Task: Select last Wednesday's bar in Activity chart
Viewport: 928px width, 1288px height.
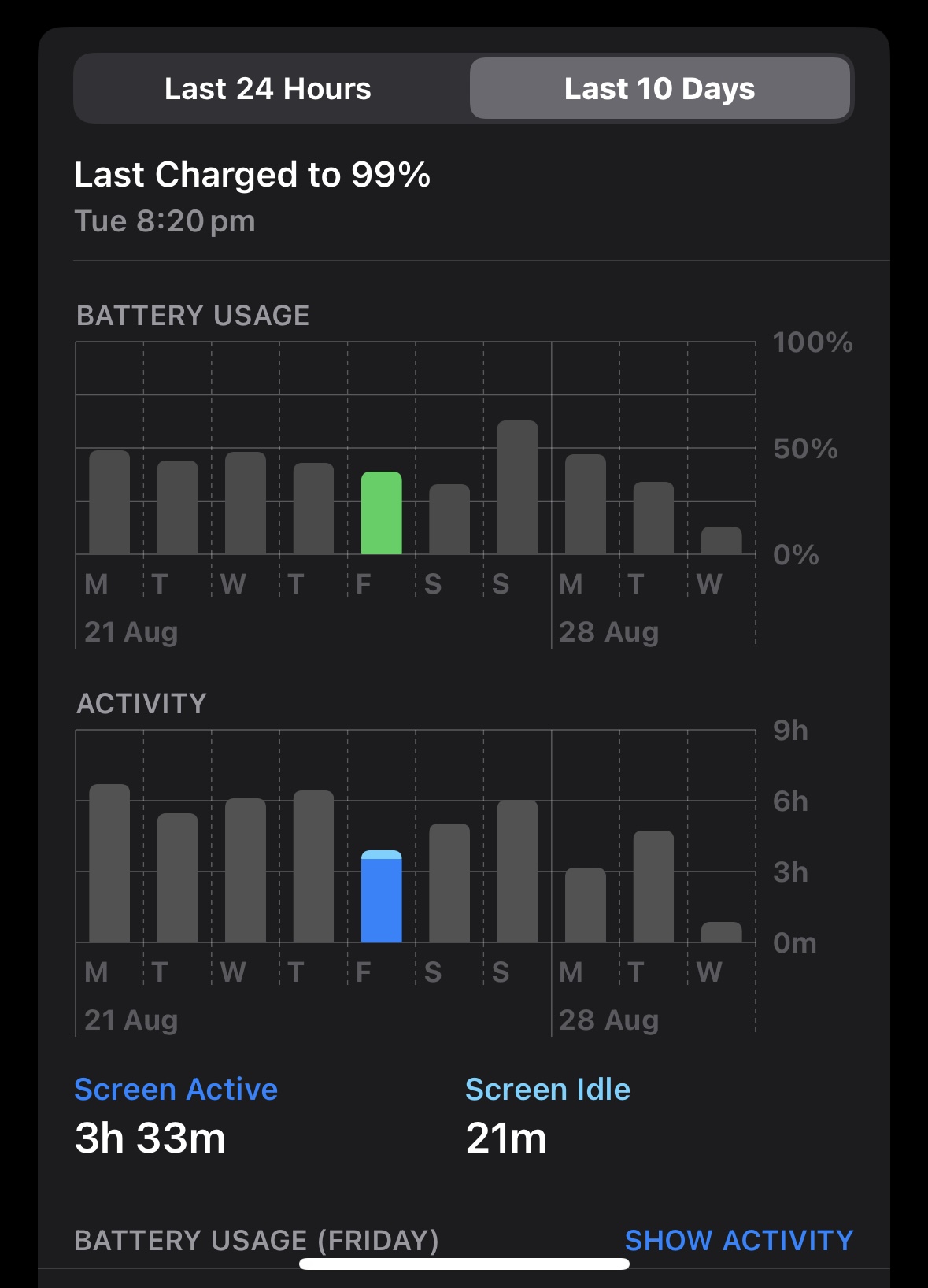Action: pos(721,932)
